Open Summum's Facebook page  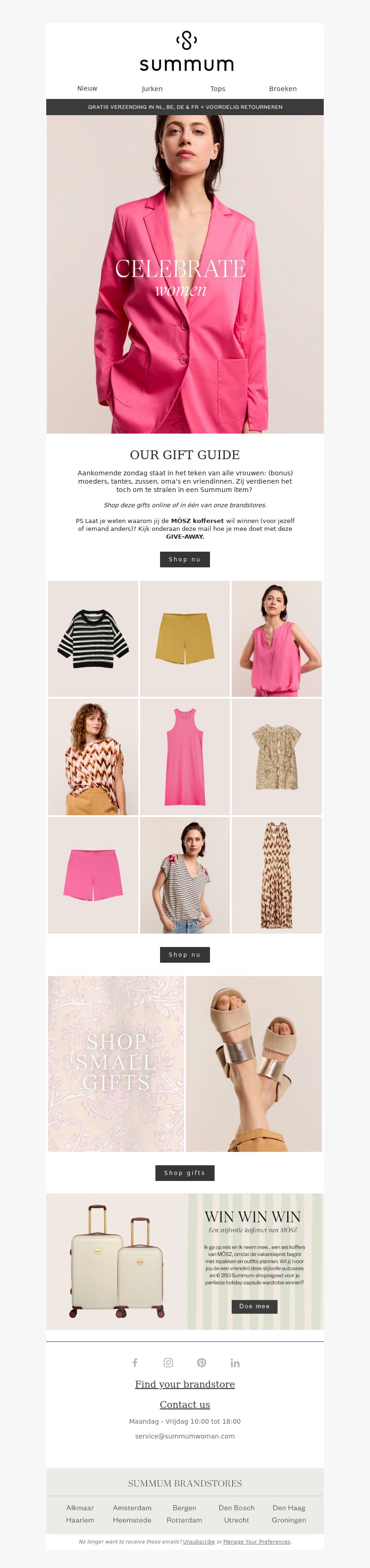pyautogui.click(x=135, y=1362)
